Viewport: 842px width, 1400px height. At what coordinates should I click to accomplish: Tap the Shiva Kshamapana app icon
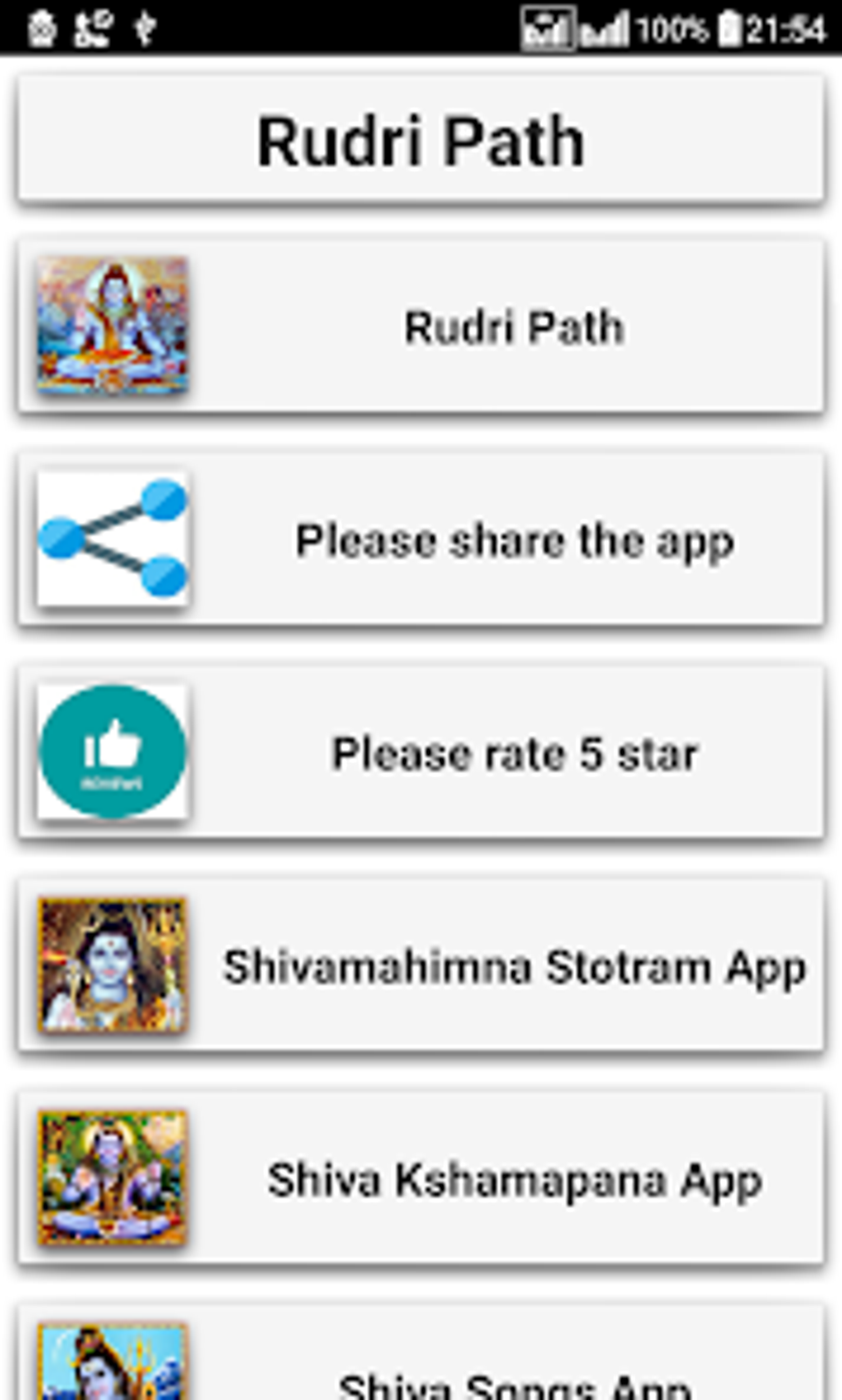point(112,1180)
